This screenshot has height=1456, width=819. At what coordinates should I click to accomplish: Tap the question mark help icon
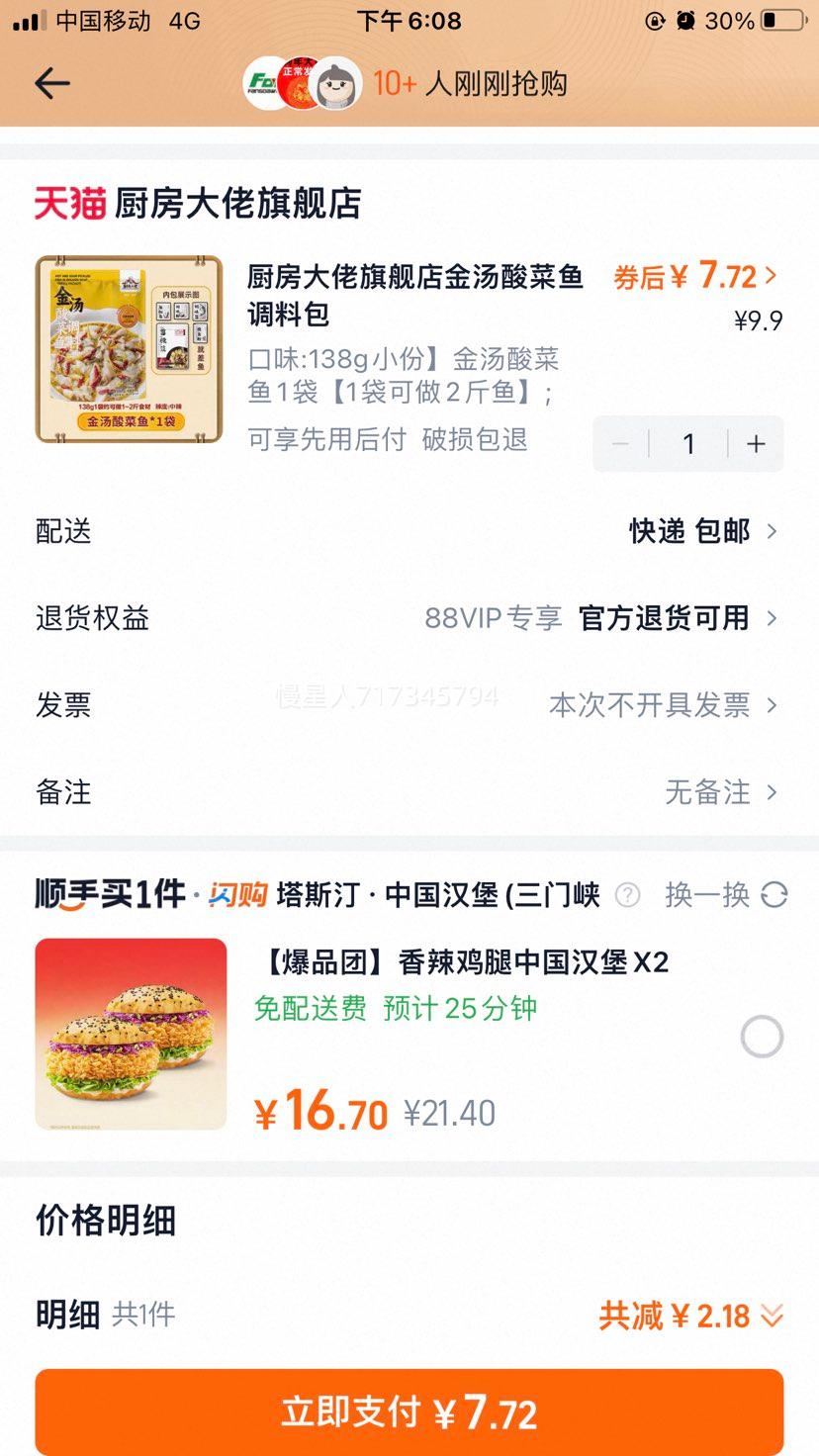coord(627,894)
